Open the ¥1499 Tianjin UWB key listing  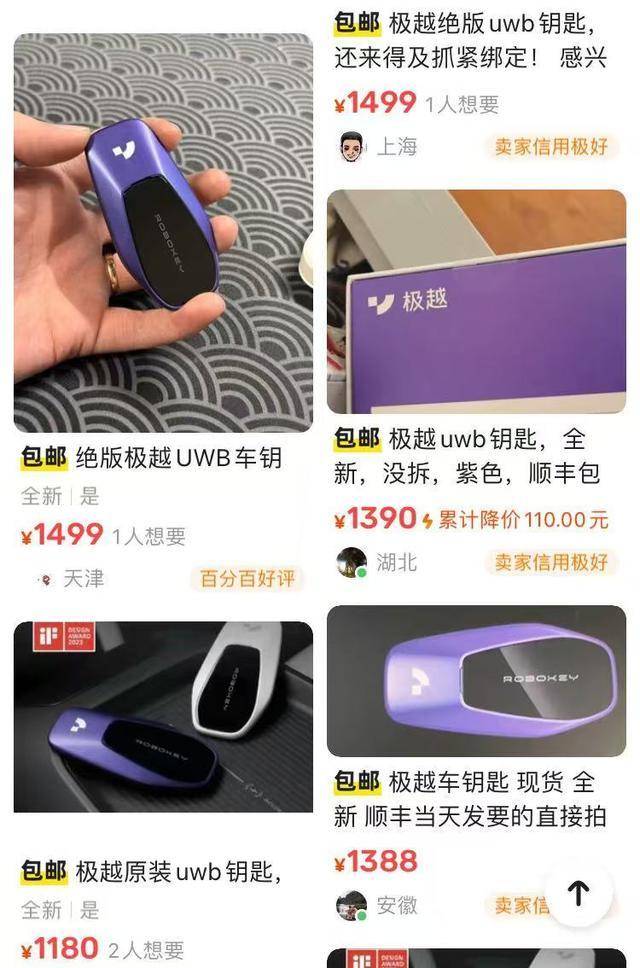(163, 232)
